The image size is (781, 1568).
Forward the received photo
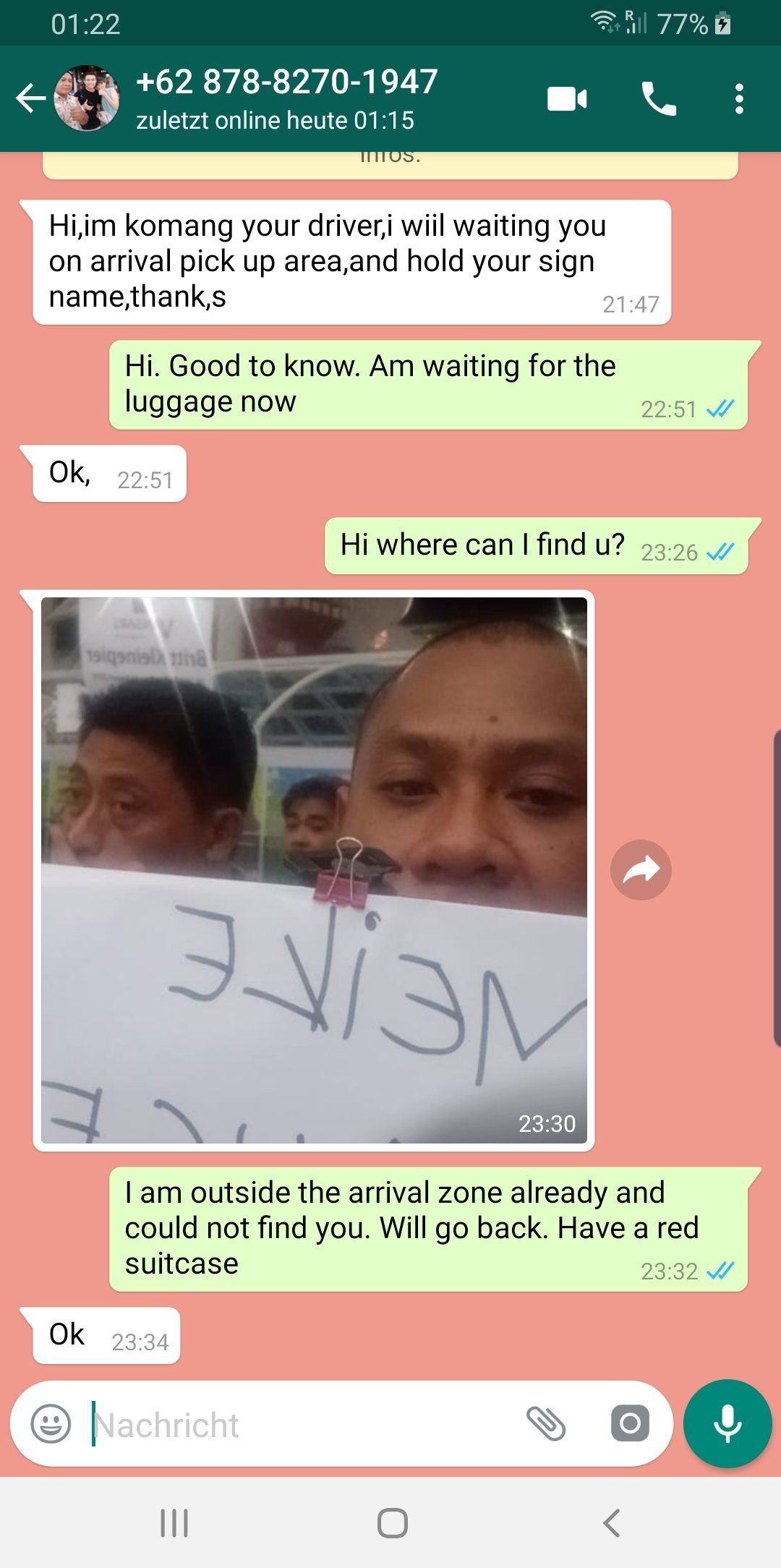tap(641, 870)
